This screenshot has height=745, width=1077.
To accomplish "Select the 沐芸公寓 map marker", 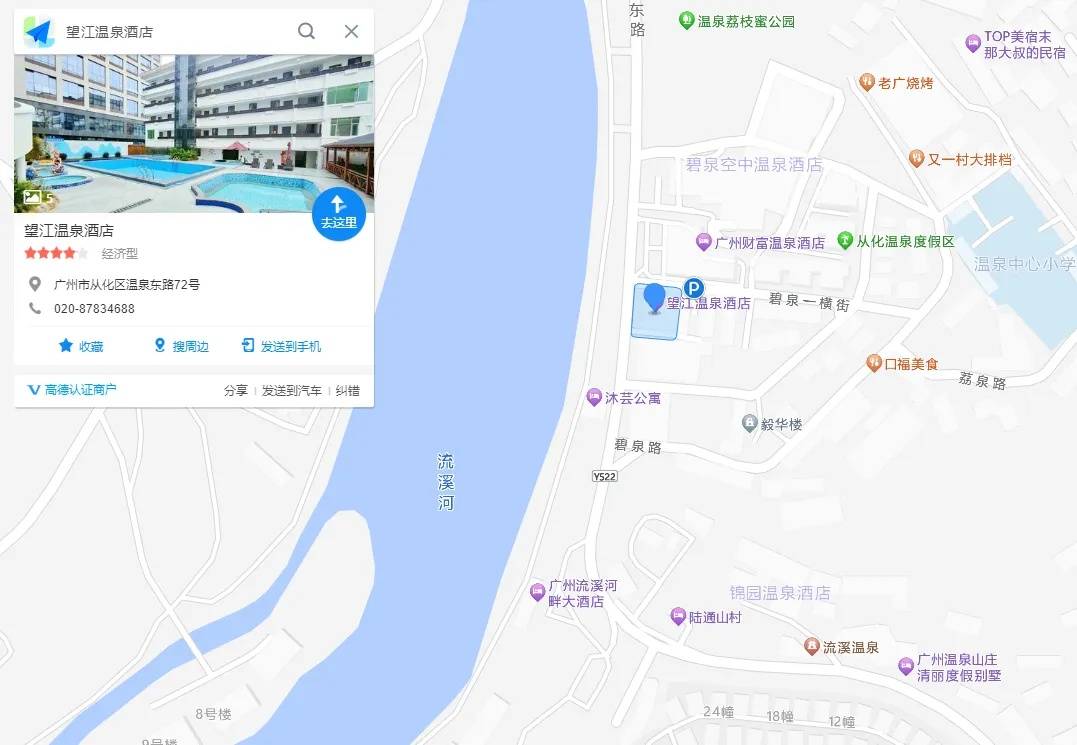I will point(594,397).
